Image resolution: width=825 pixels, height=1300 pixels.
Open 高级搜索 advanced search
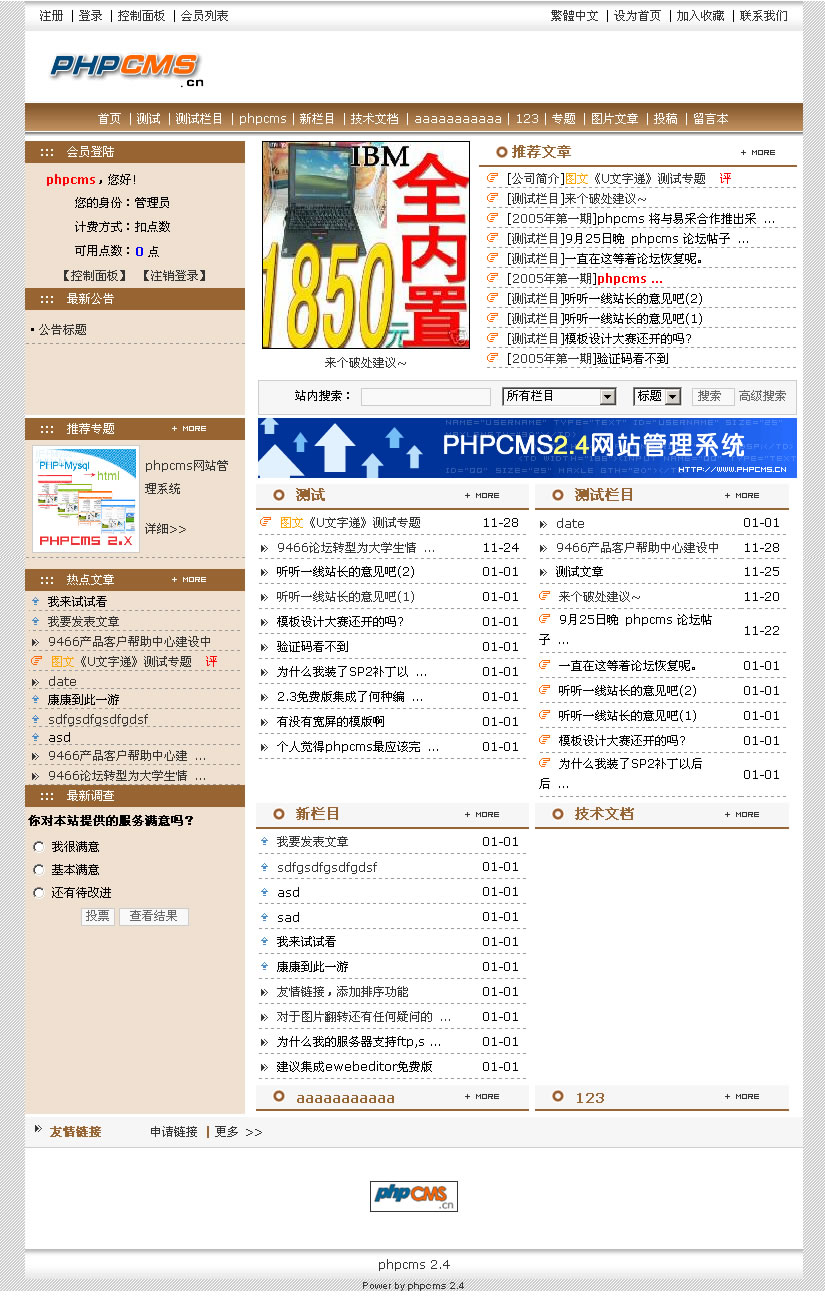(762, 396)
